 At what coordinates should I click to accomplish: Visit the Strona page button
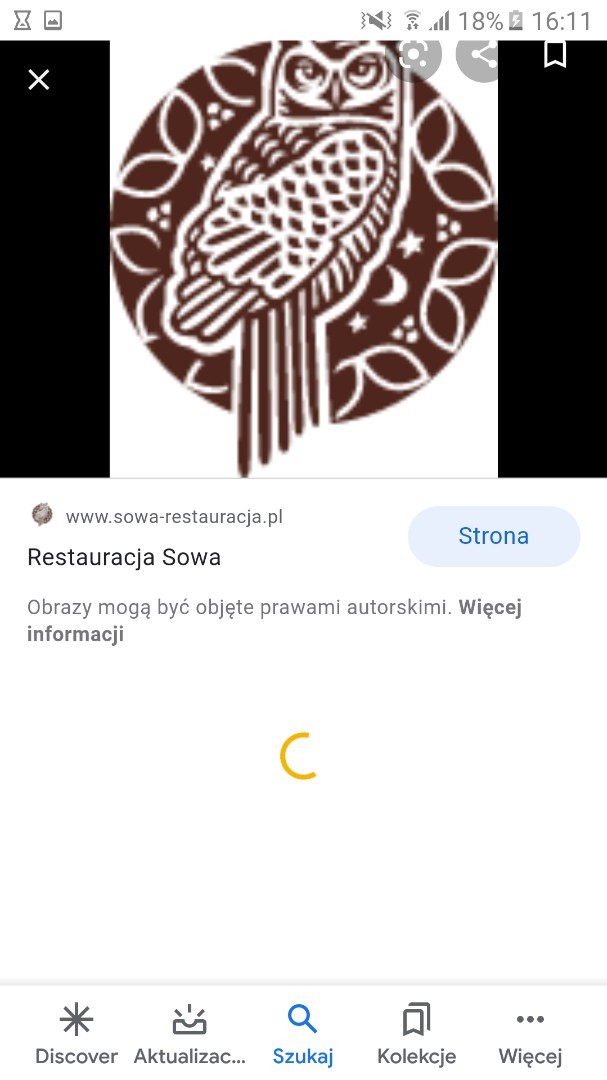click(493, 536)
